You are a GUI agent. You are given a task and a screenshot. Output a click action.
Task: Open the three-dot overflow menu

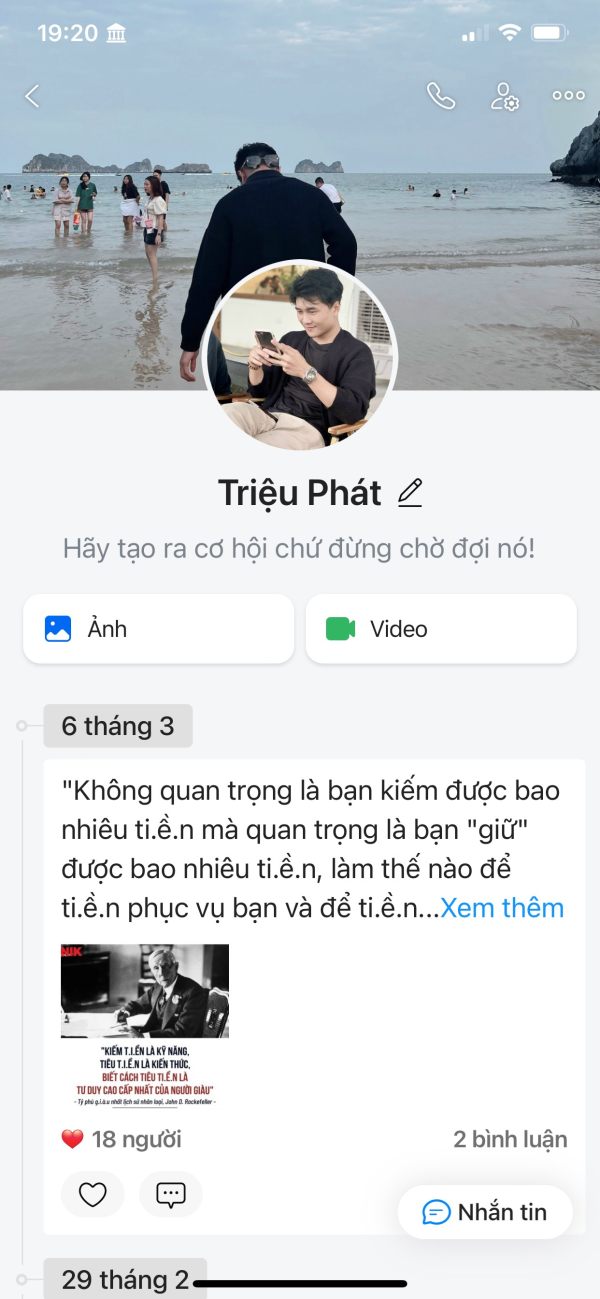point(568,96)
